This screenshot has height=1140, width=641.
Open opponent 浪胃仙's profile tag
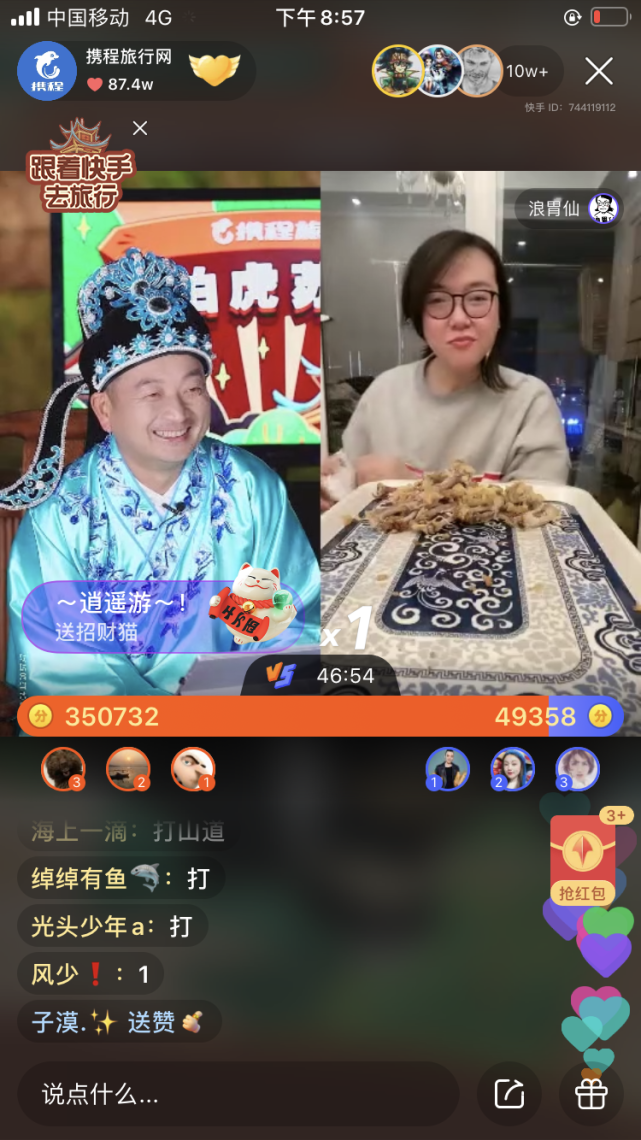click(x=567, y=208)
